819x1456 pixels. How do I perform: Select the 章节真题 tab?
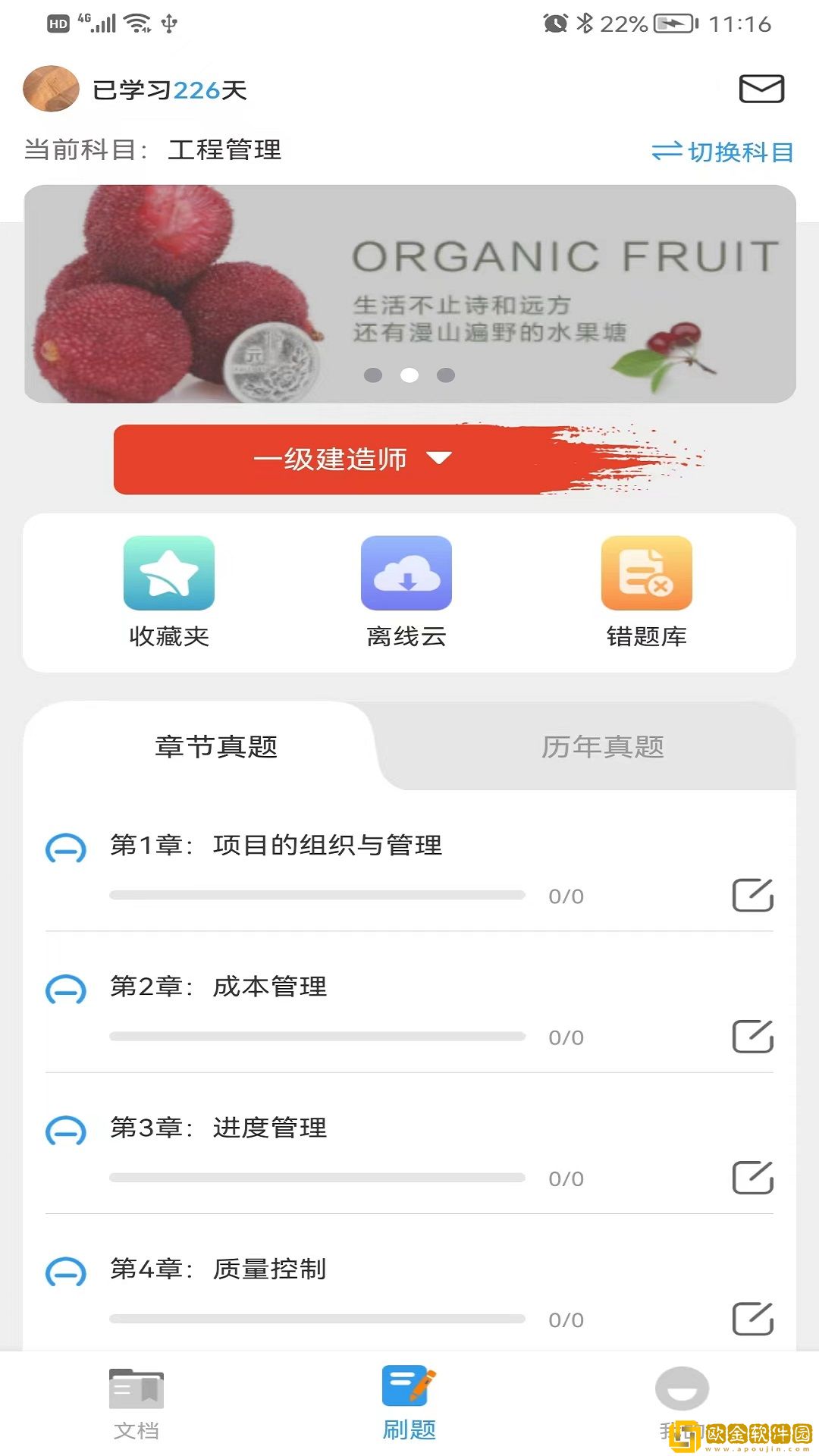(215, 747)
